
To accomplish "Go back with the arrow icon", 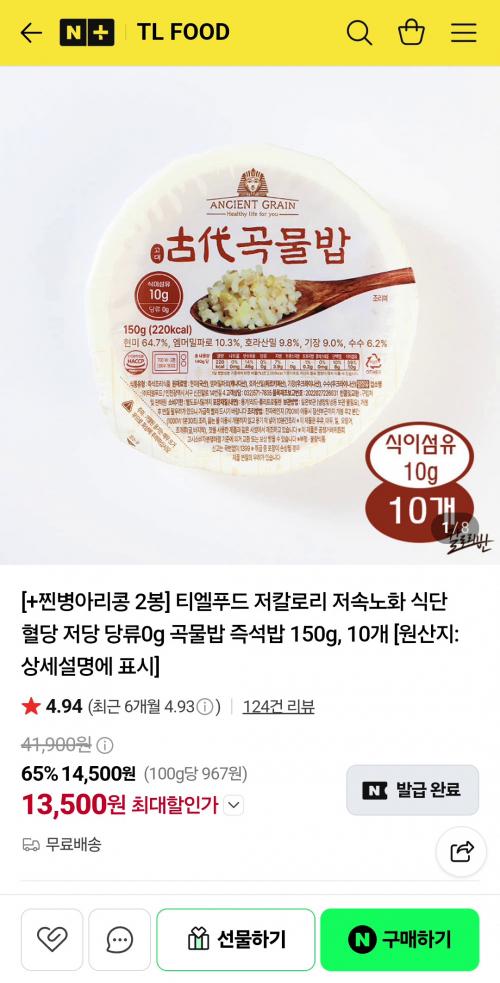I will [x=31, y=33].
